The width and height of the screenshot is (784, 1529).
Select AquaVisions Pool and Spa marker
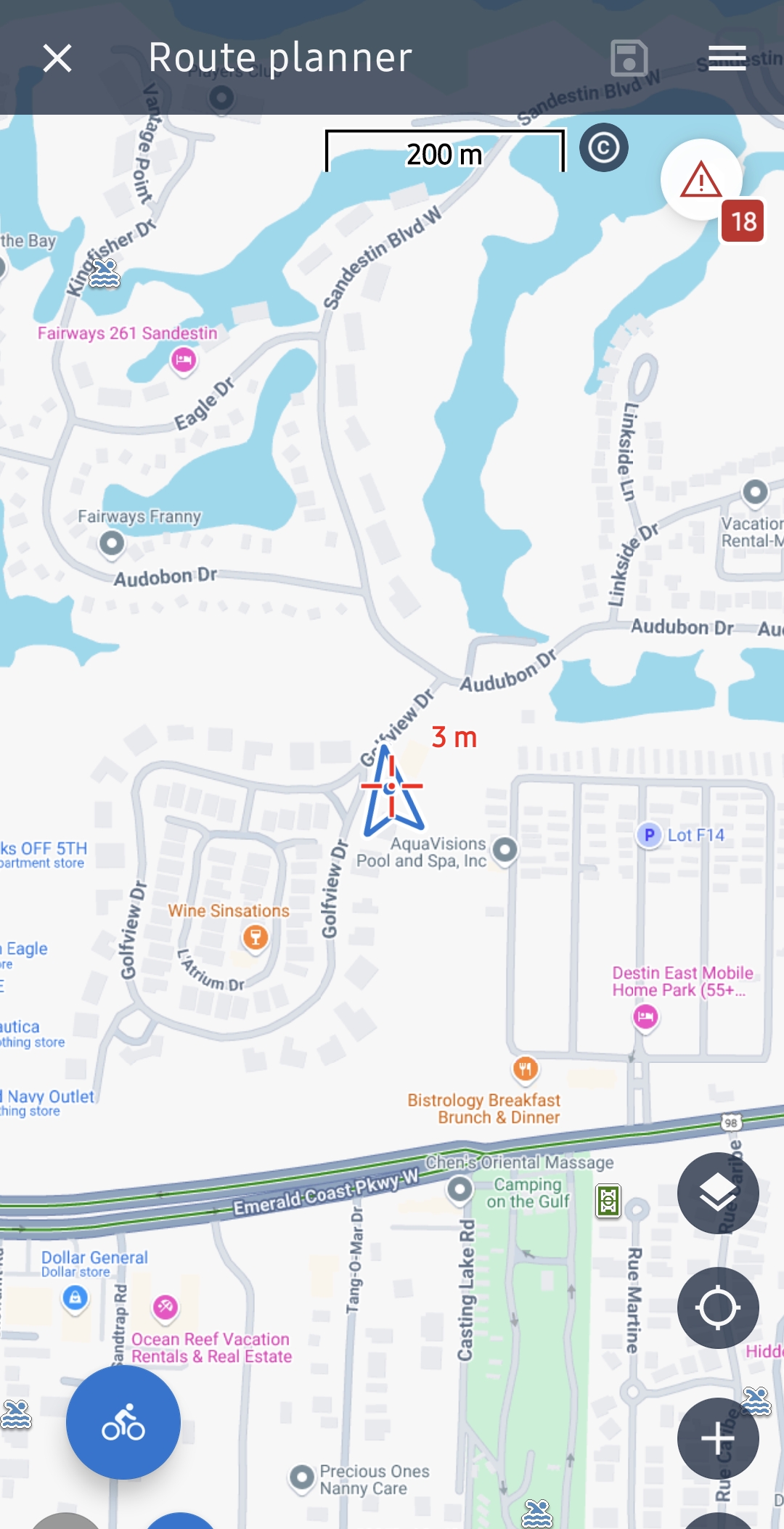tap(505, 849)
